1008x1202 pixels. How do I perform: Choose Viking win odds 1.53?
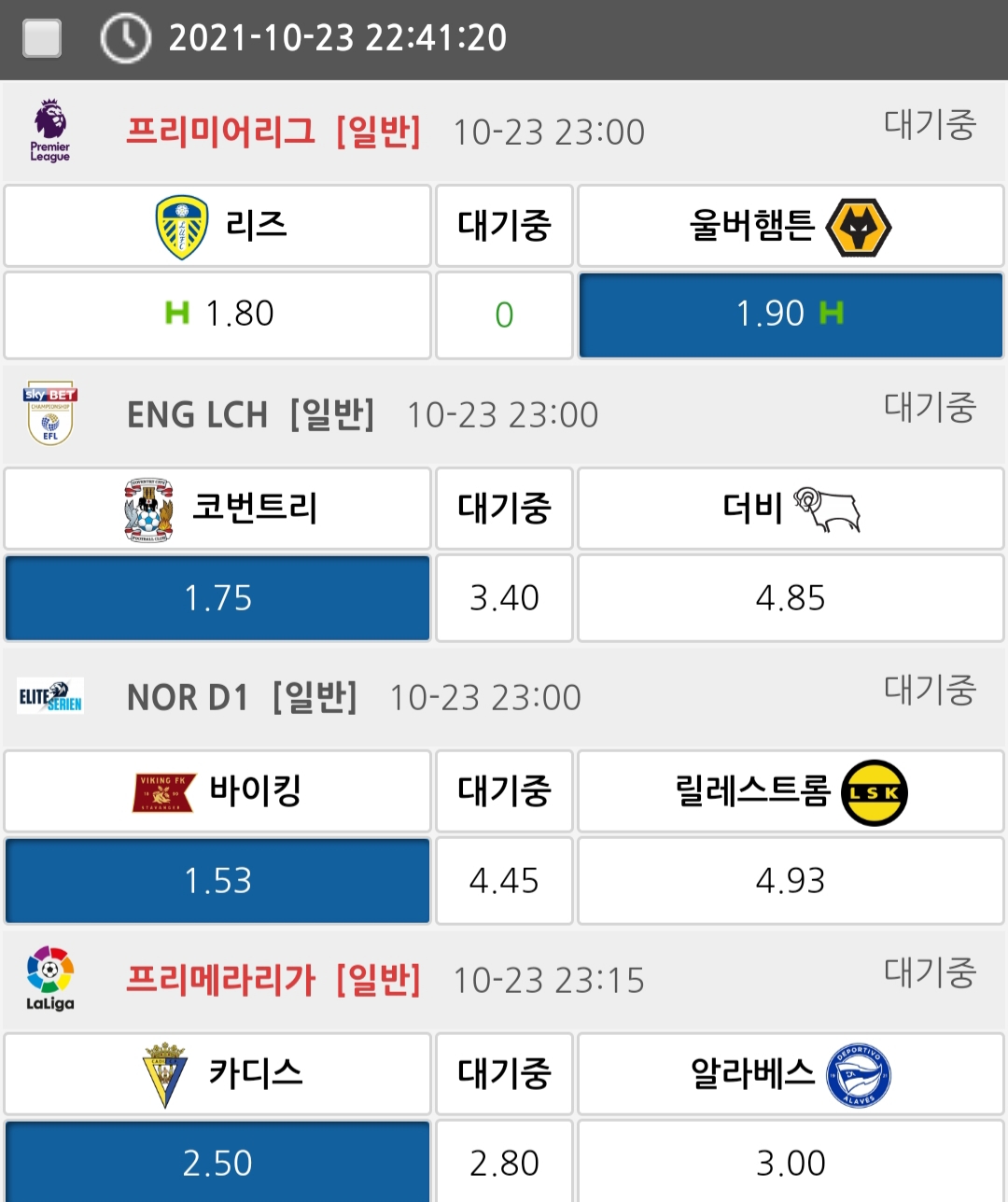coord(217,881)
